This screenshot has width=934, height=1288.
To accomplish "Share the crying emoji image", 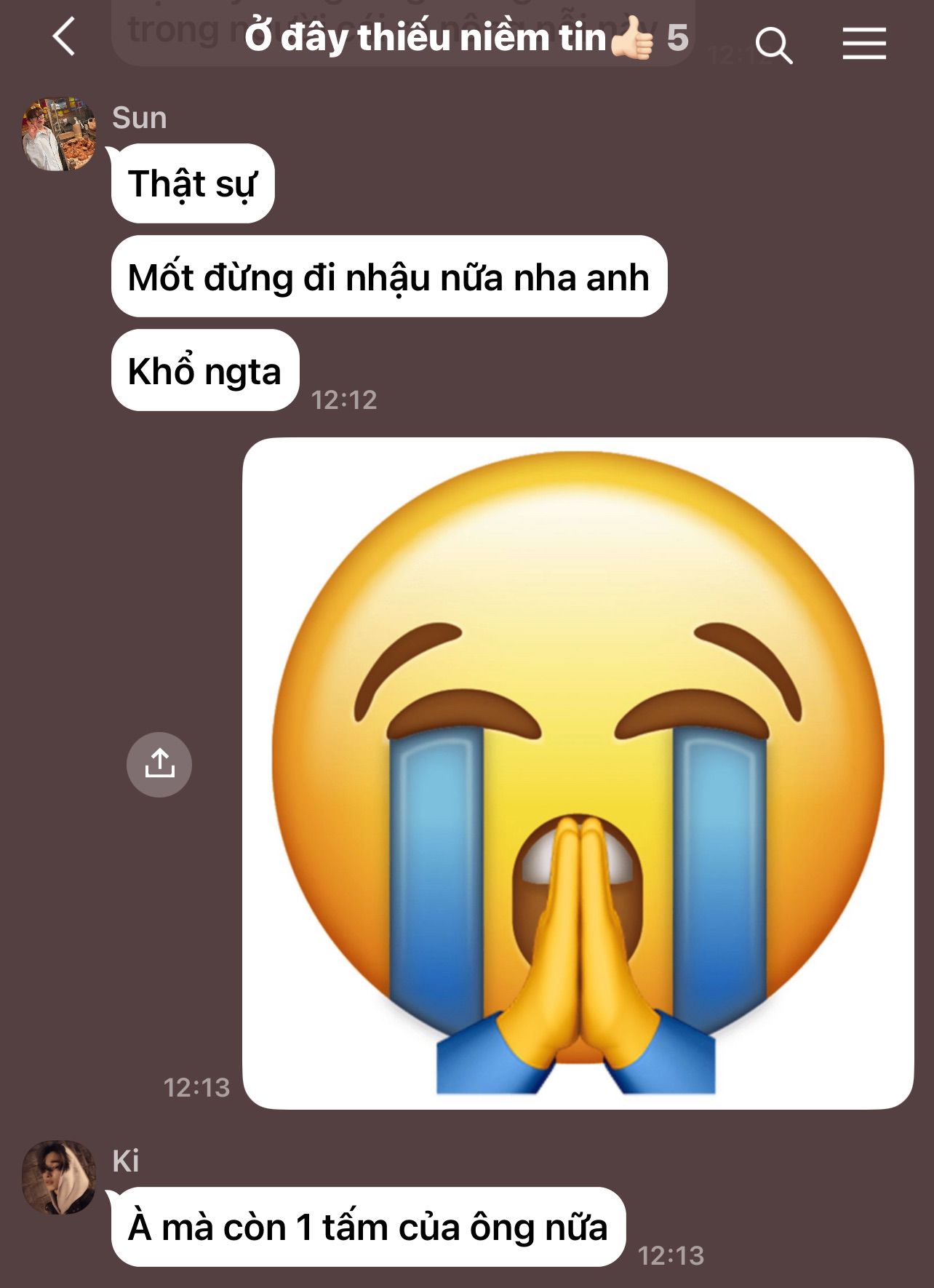I will (159, 764).
